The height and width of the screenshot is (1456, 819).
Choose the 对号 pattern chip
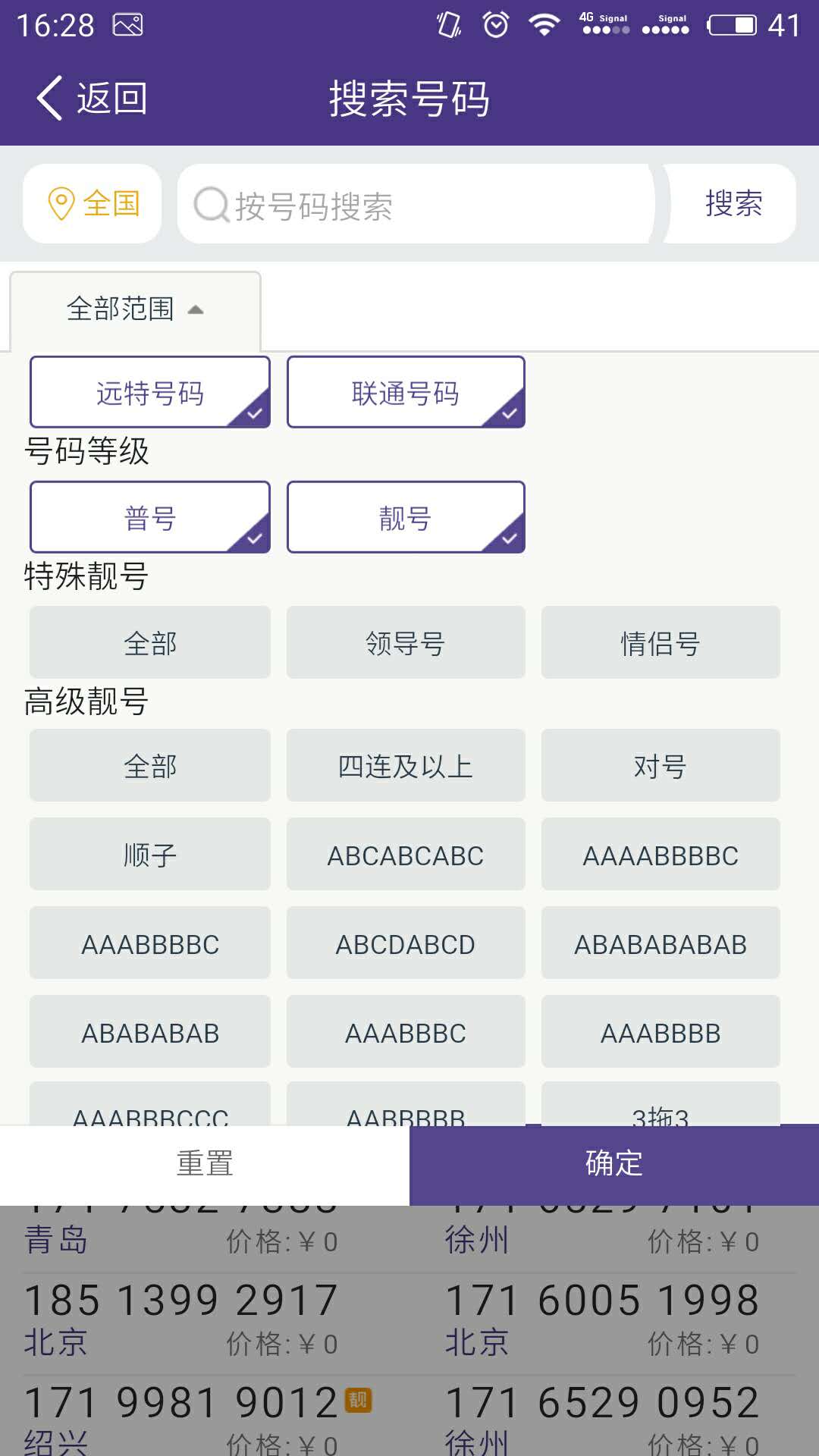(x=661, y=766)
